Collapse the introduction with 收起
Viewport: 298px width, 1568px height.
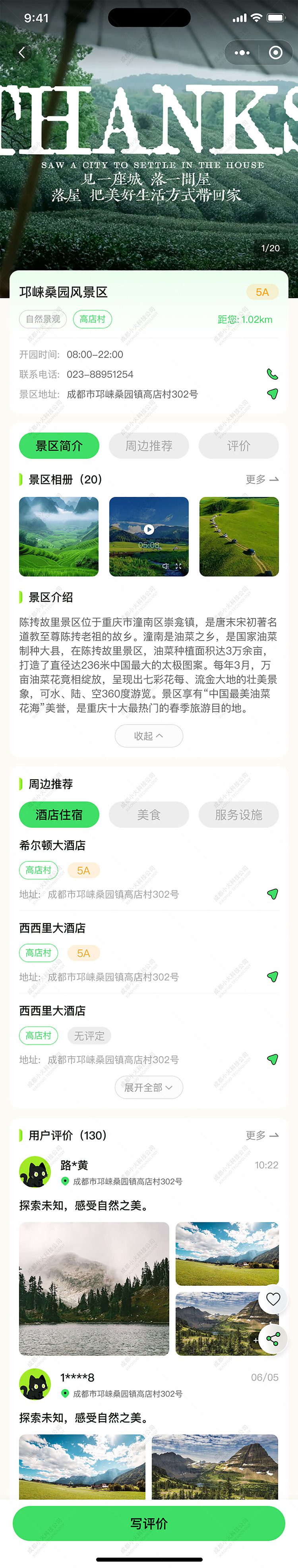pyautogui.click(x=149, y=736)
